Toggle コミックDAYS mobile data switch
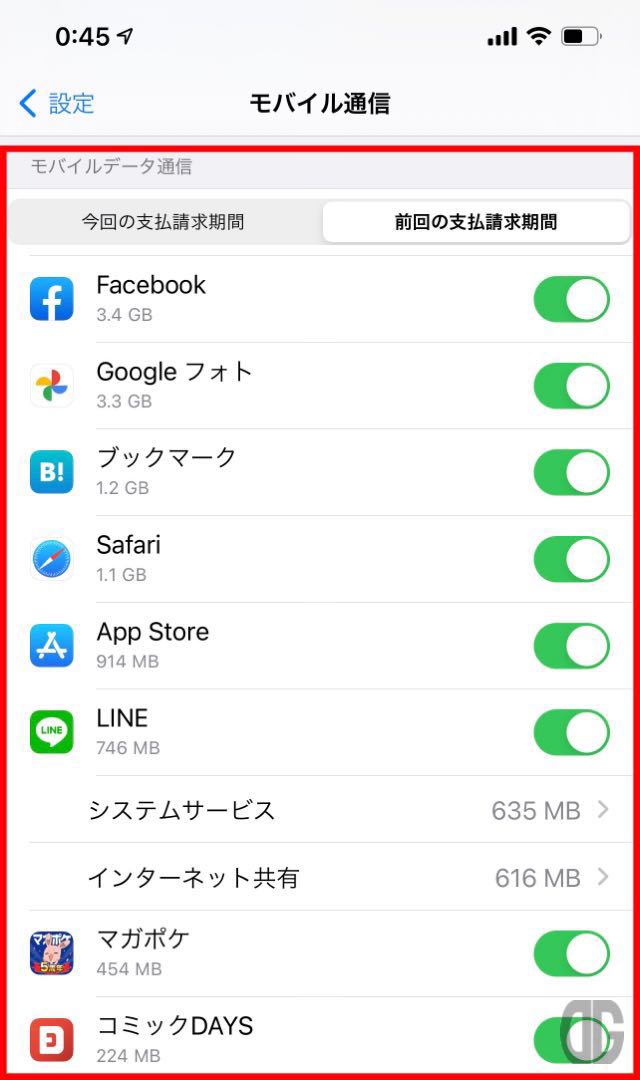This screenshot has width=640, height=1080. click(x=571, y=1040)
